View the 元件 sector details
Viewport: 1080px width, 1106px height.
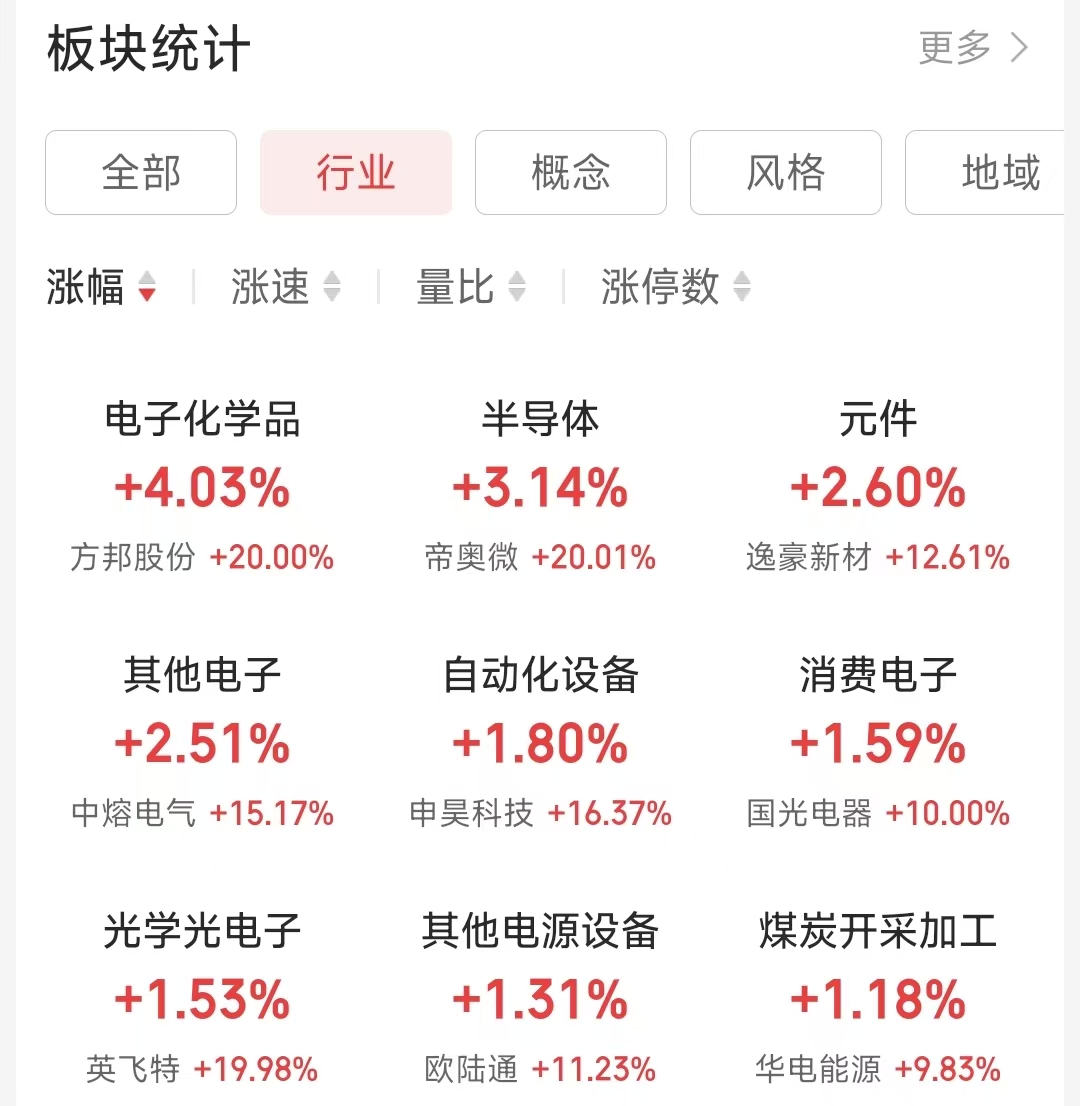pyautogui.click(x=878, y=487)
